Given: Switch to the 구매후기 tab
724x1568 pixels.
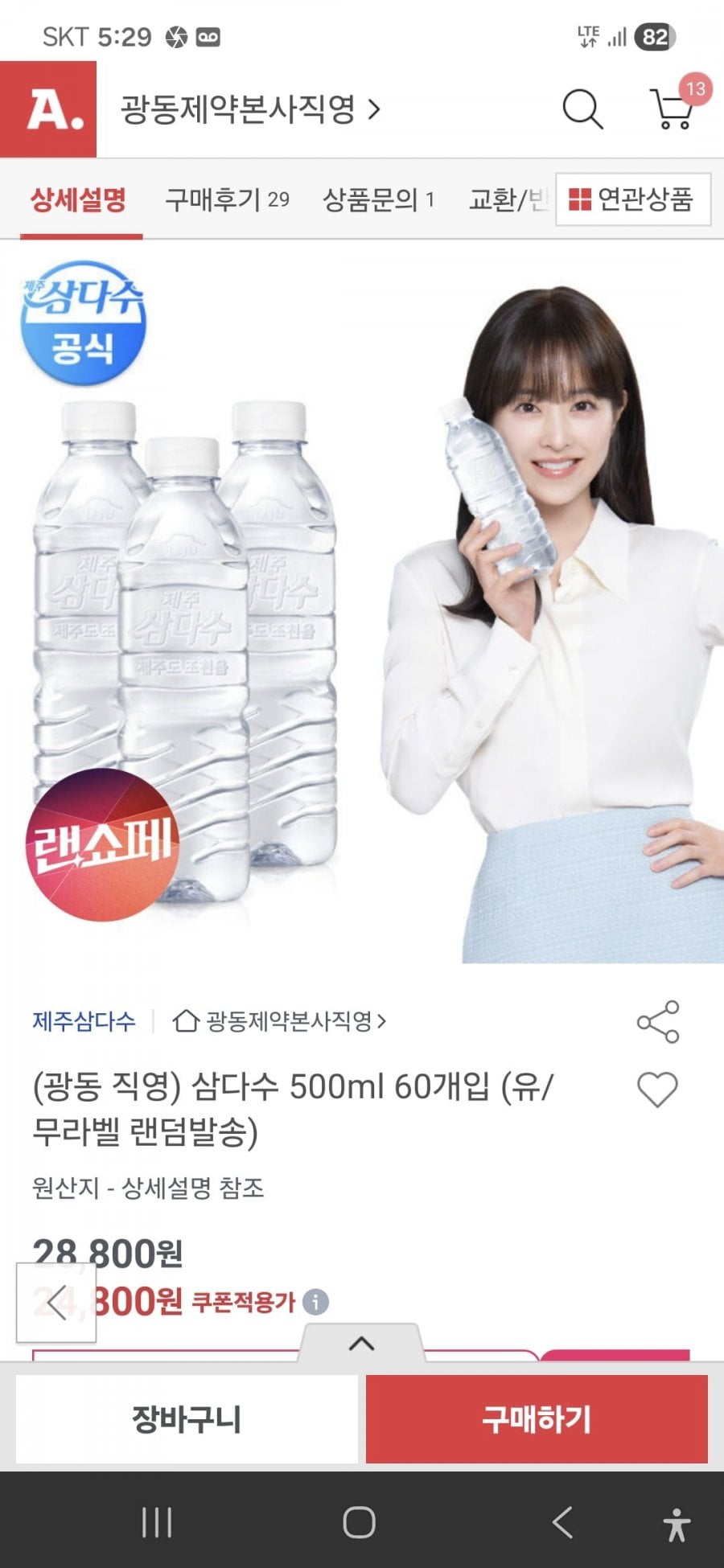Looking at the screenshot, I should 227,199.
